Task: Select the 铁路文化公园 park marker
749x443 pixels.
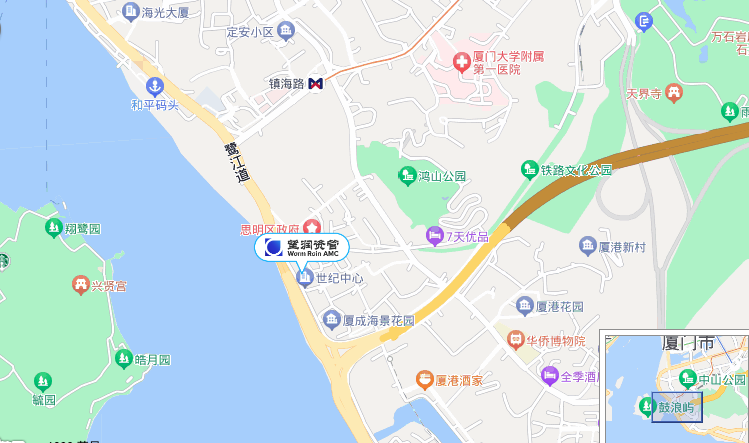Action: 529,170
